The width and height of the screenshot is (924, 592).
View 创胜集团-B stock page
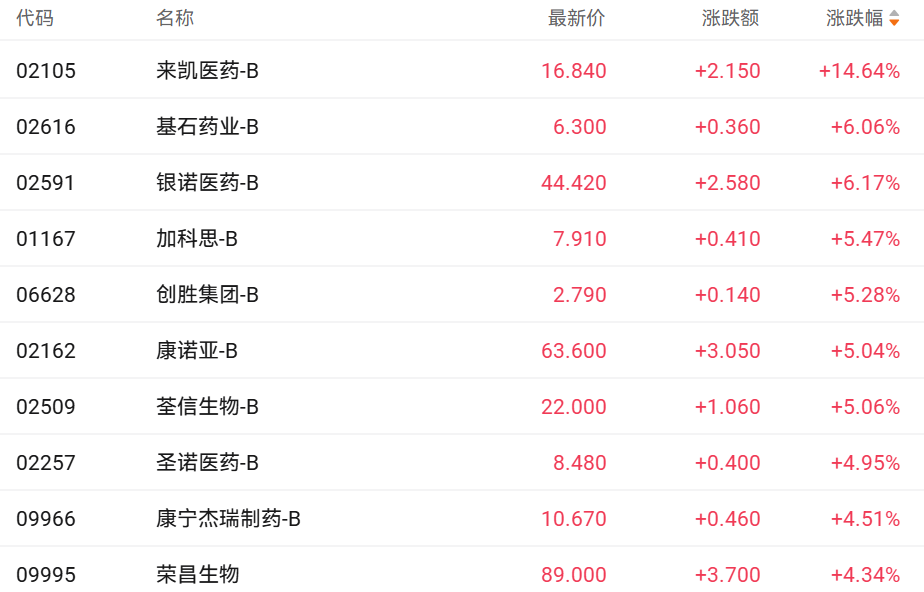(208, 295)
